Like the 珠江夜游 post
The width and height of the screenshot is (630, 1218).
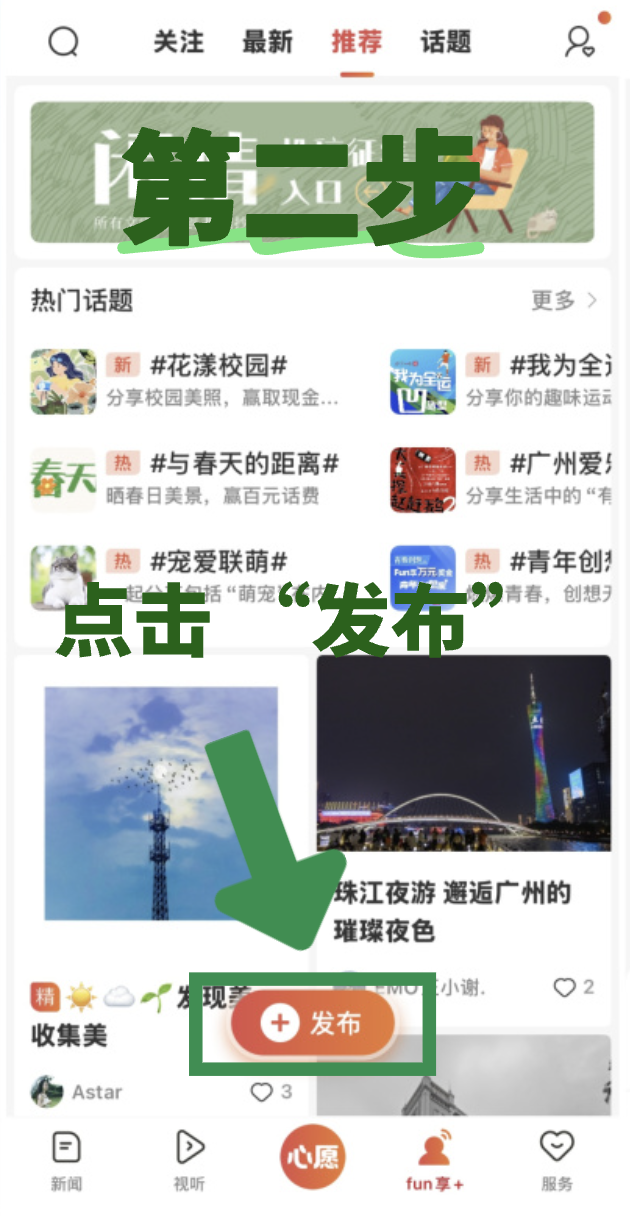pos(565,987)
